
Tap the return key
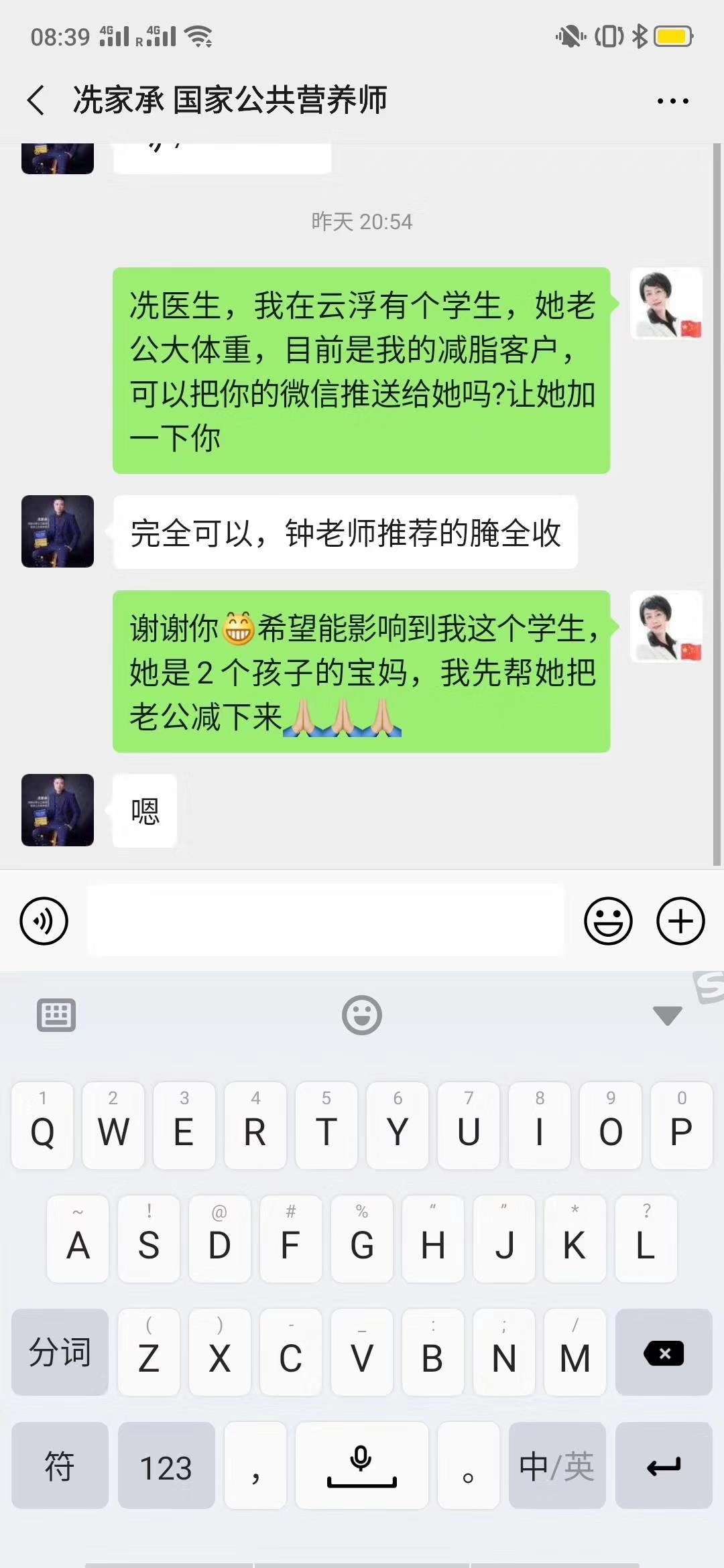pos(664,1465)
